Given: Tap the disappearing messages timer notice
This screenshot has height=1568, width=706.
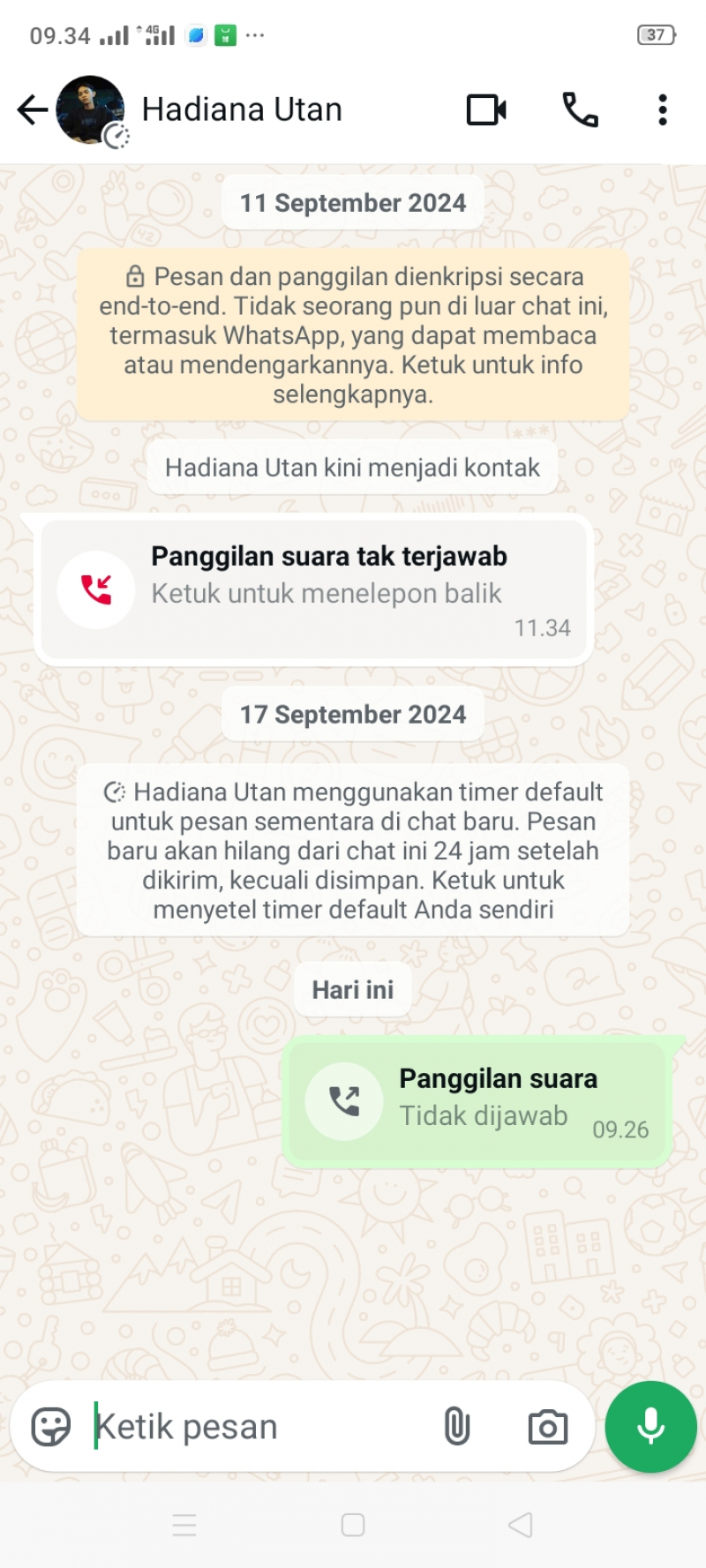Looking at the screenshot, I should tap(353, 851).
